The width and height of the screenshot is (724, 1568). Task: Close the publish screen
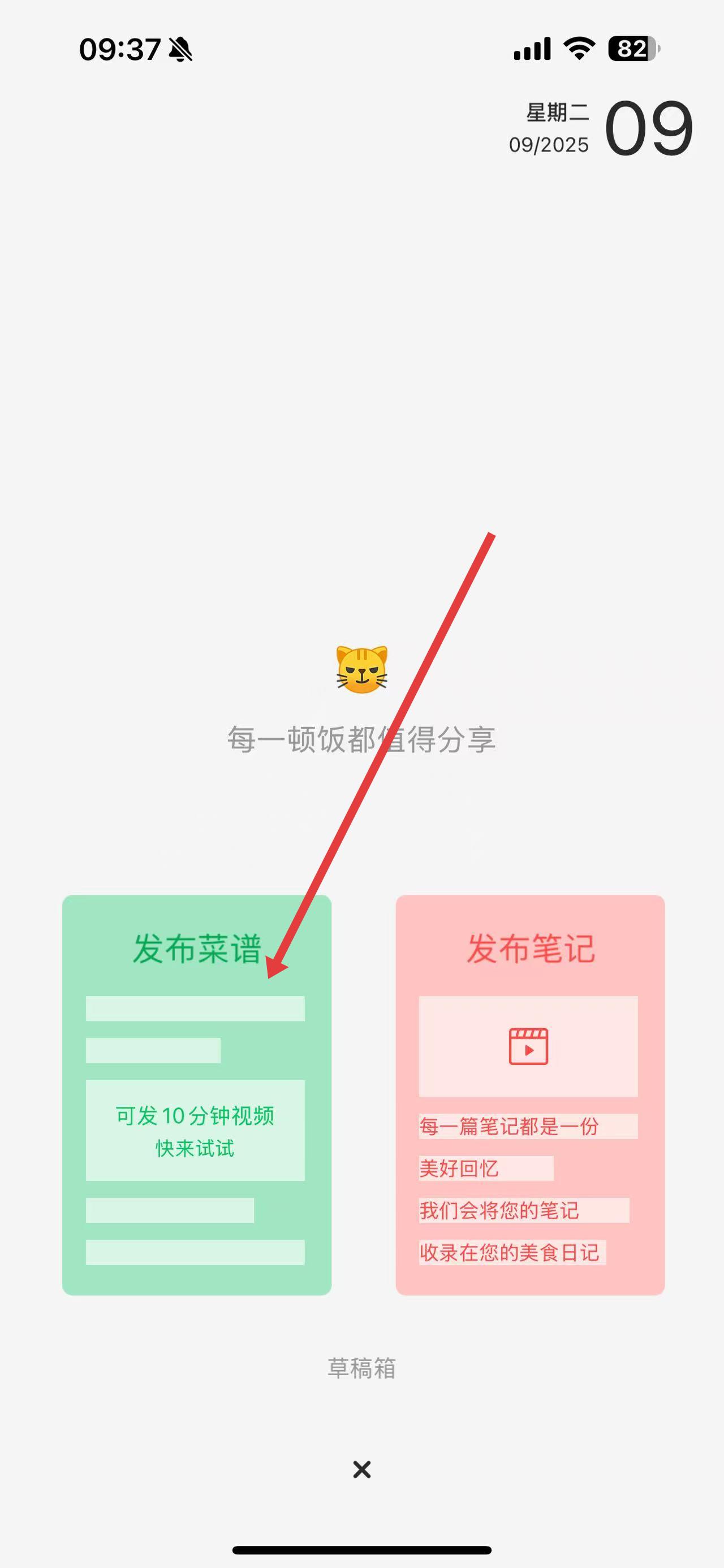(361, 1470)
